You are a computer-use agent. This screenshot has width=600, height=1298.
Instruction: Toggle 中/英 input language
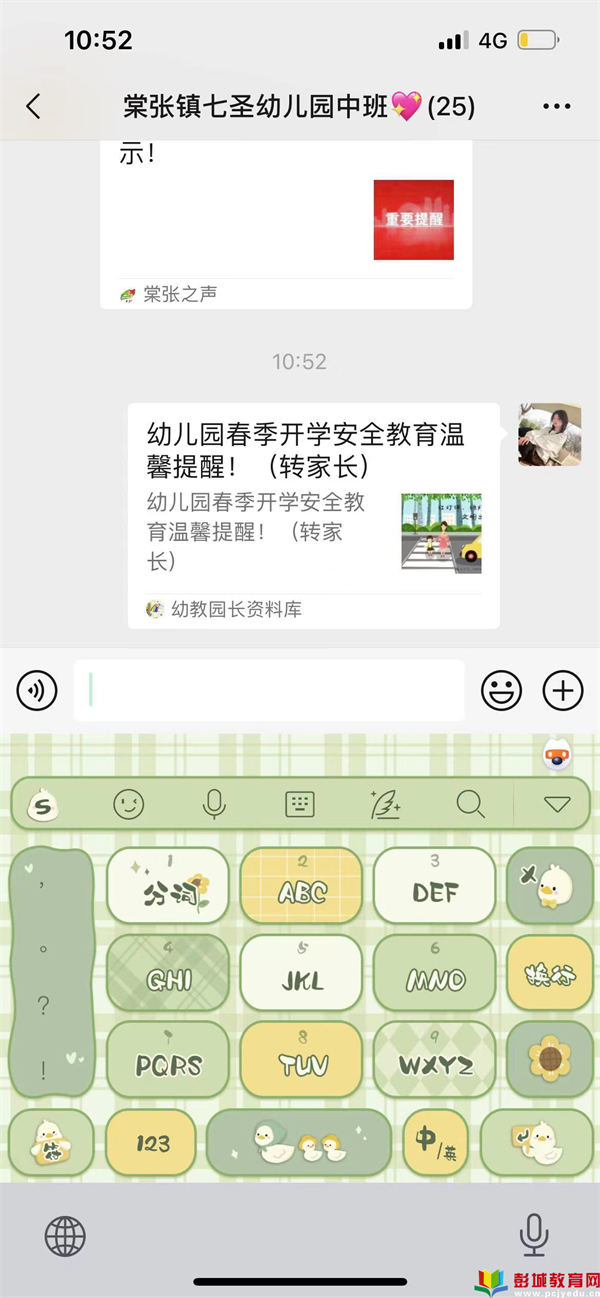[435, 1142]
